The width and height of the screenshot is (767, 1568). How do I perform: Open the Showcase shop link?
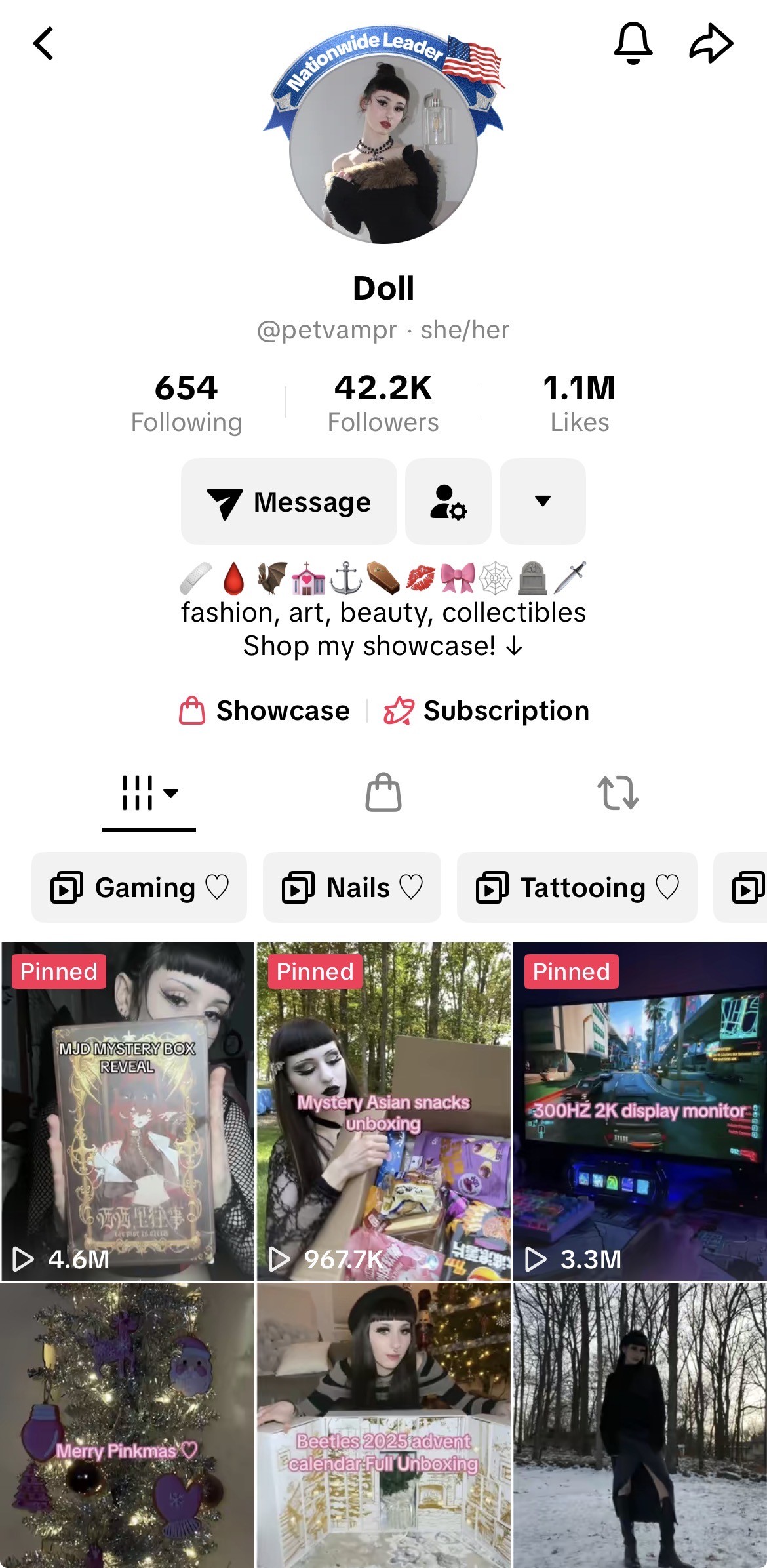[x=265, y=711]
